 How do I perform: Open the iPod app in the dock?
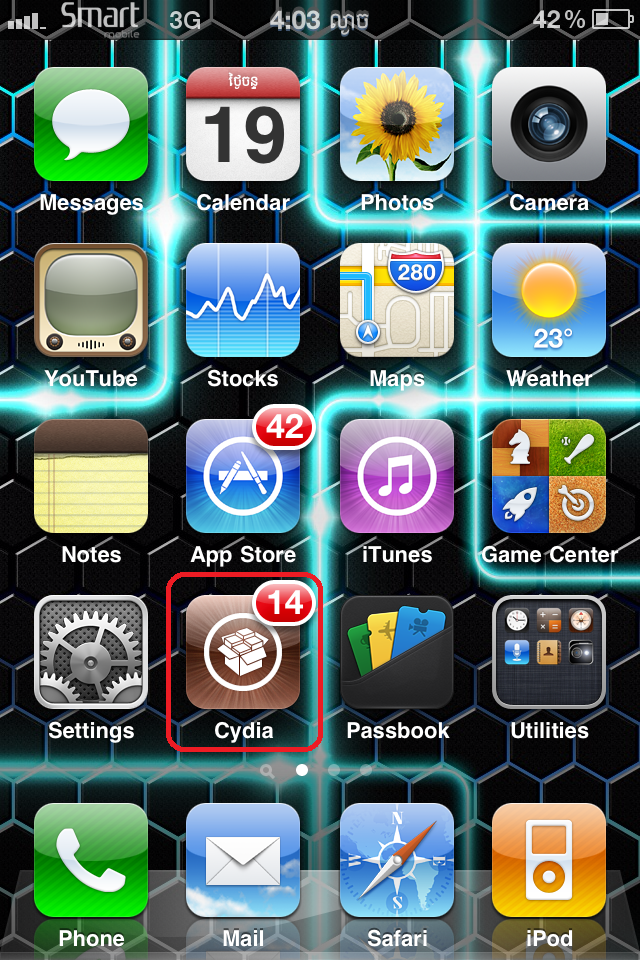(x=549, y=860)
